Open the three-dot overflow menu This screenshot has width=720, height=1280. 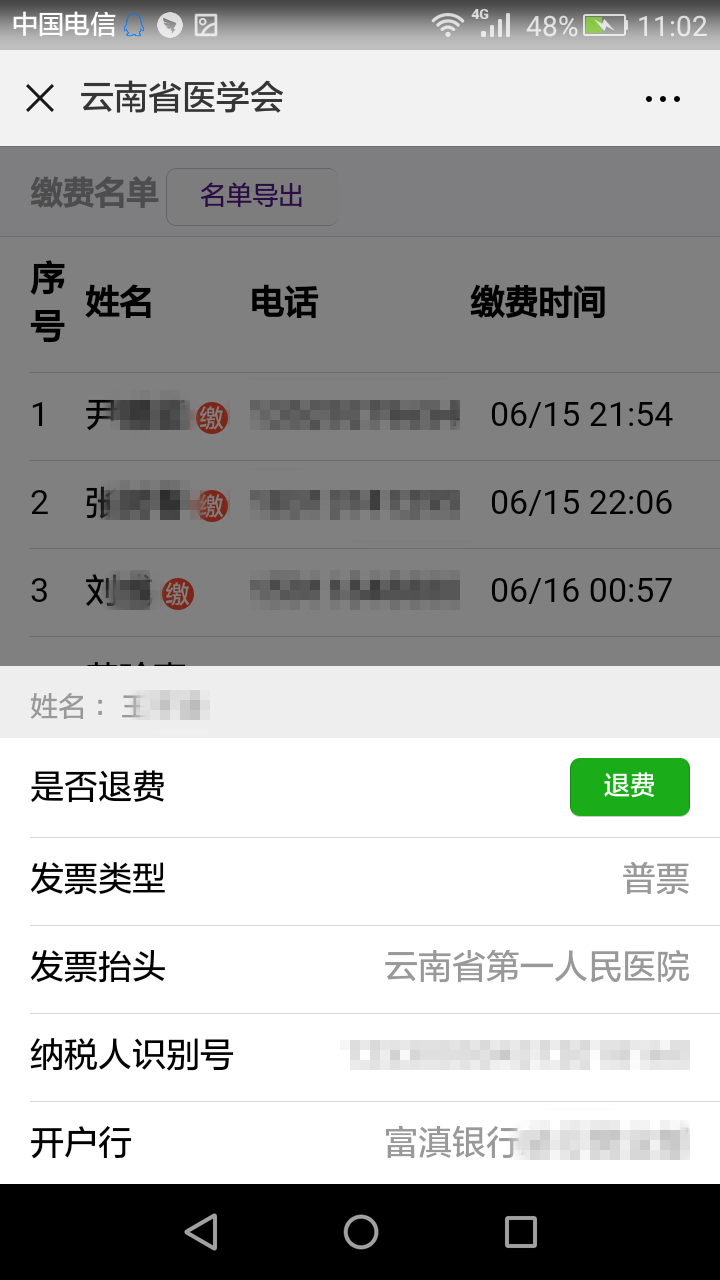point(663,99)
